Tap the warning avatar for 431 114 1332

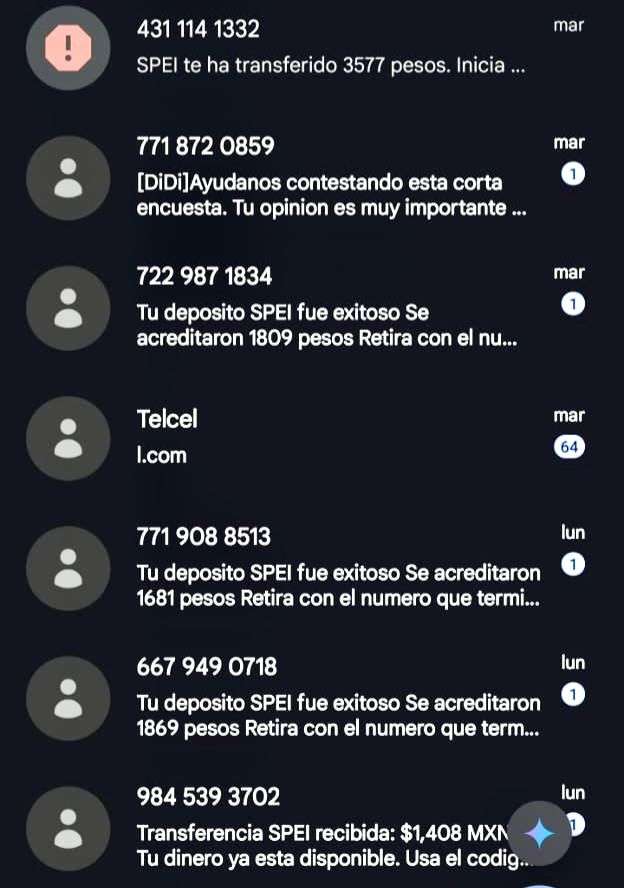coord(68,48)
